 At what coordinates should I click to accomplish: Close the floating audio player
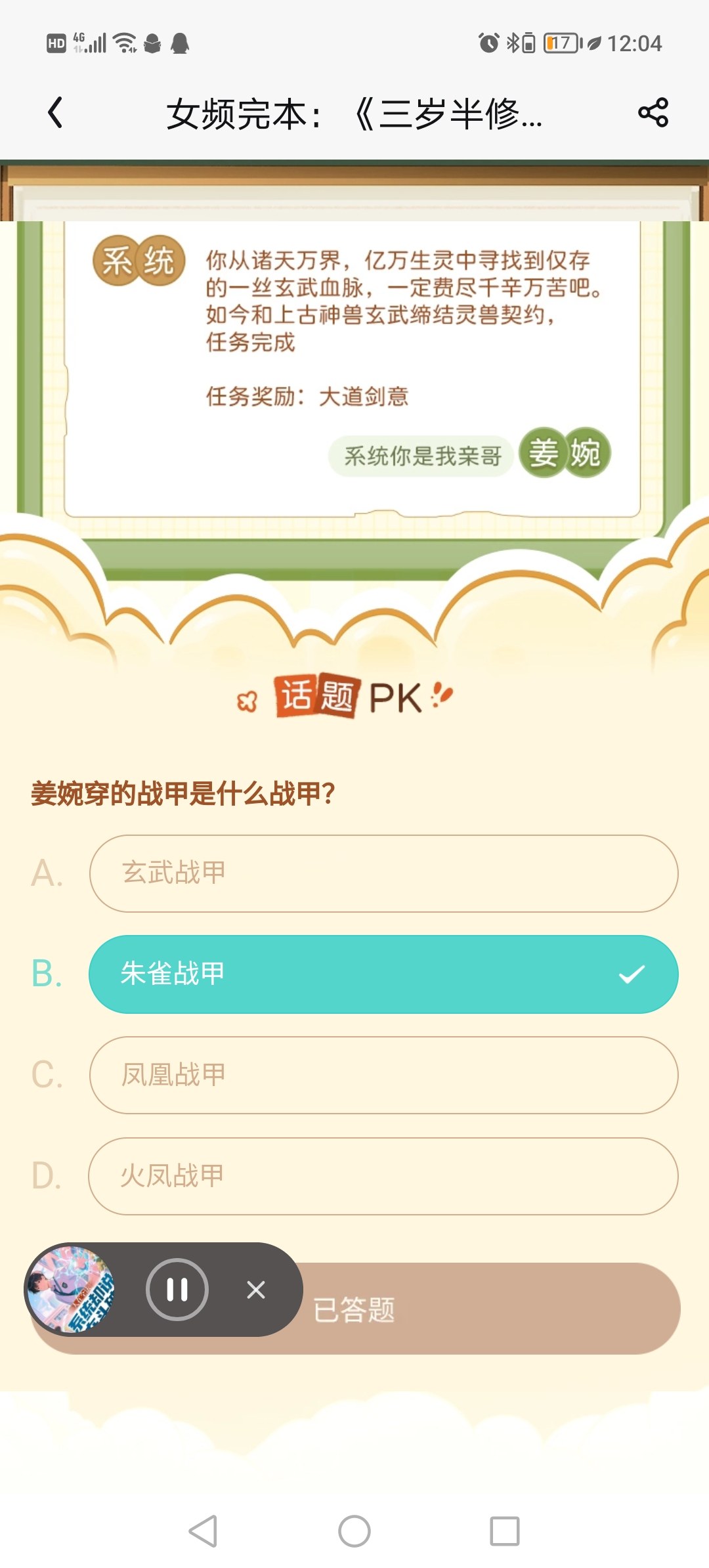pyautogui.click(x=256, y=1290)
